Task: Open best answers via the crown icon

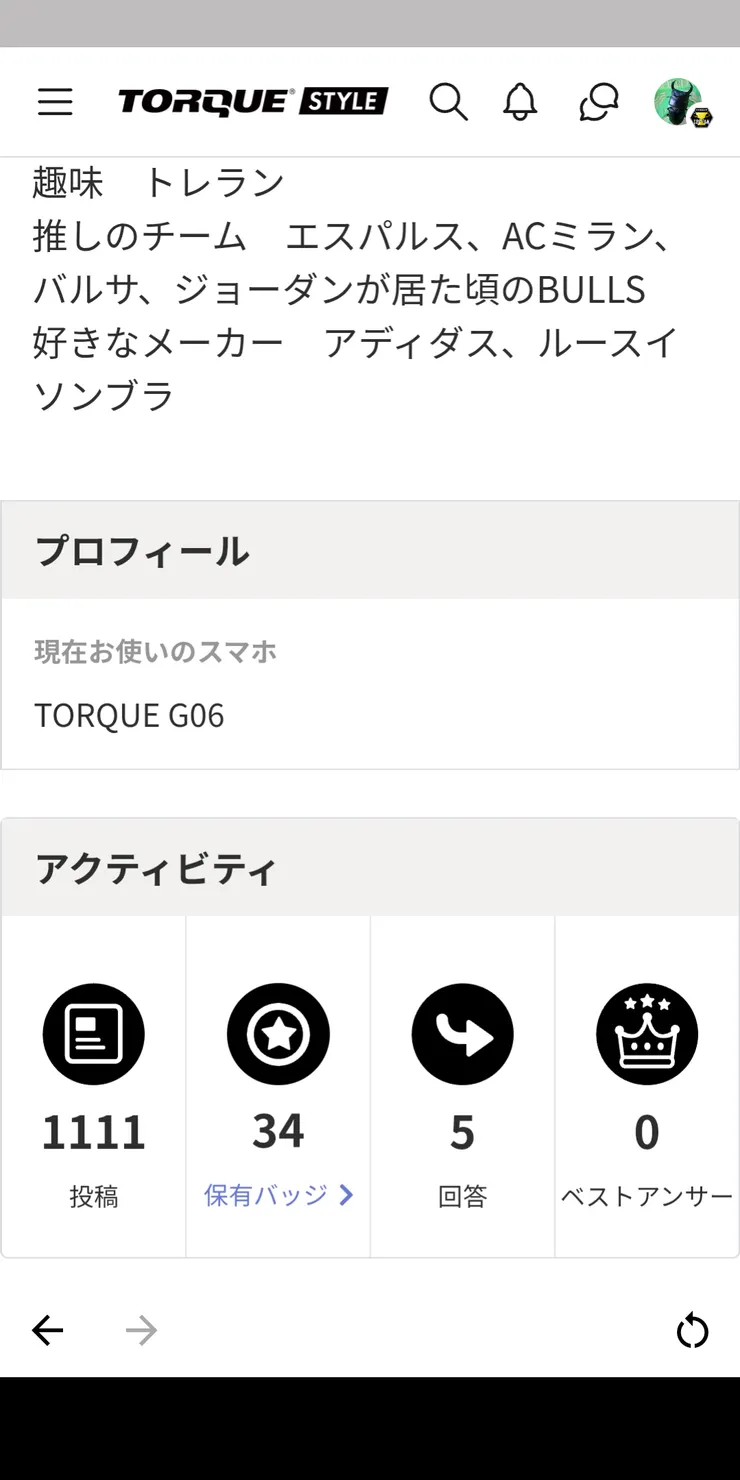Action: pos(647,1034)
